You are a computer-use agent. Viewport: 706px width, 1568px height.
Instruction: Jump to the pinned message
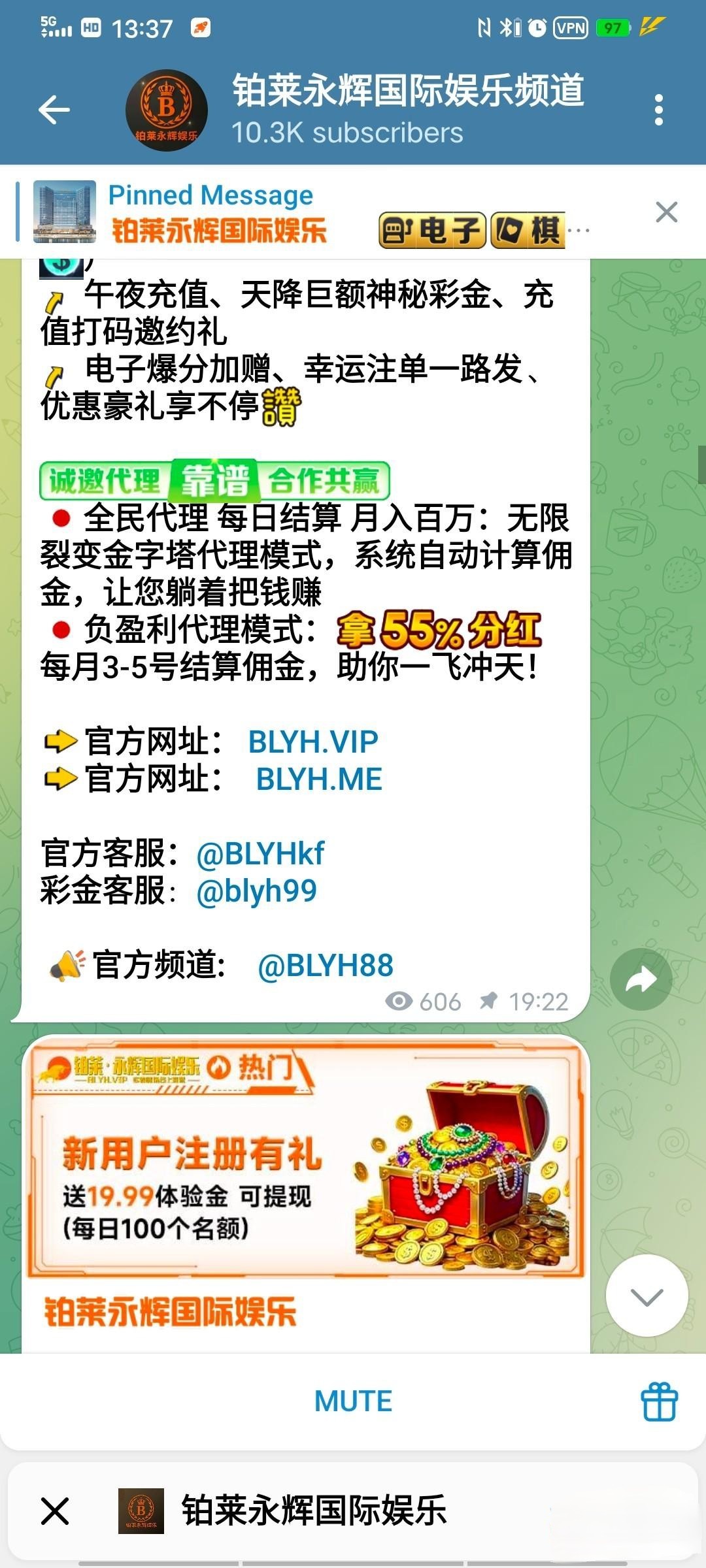[327, 213]
